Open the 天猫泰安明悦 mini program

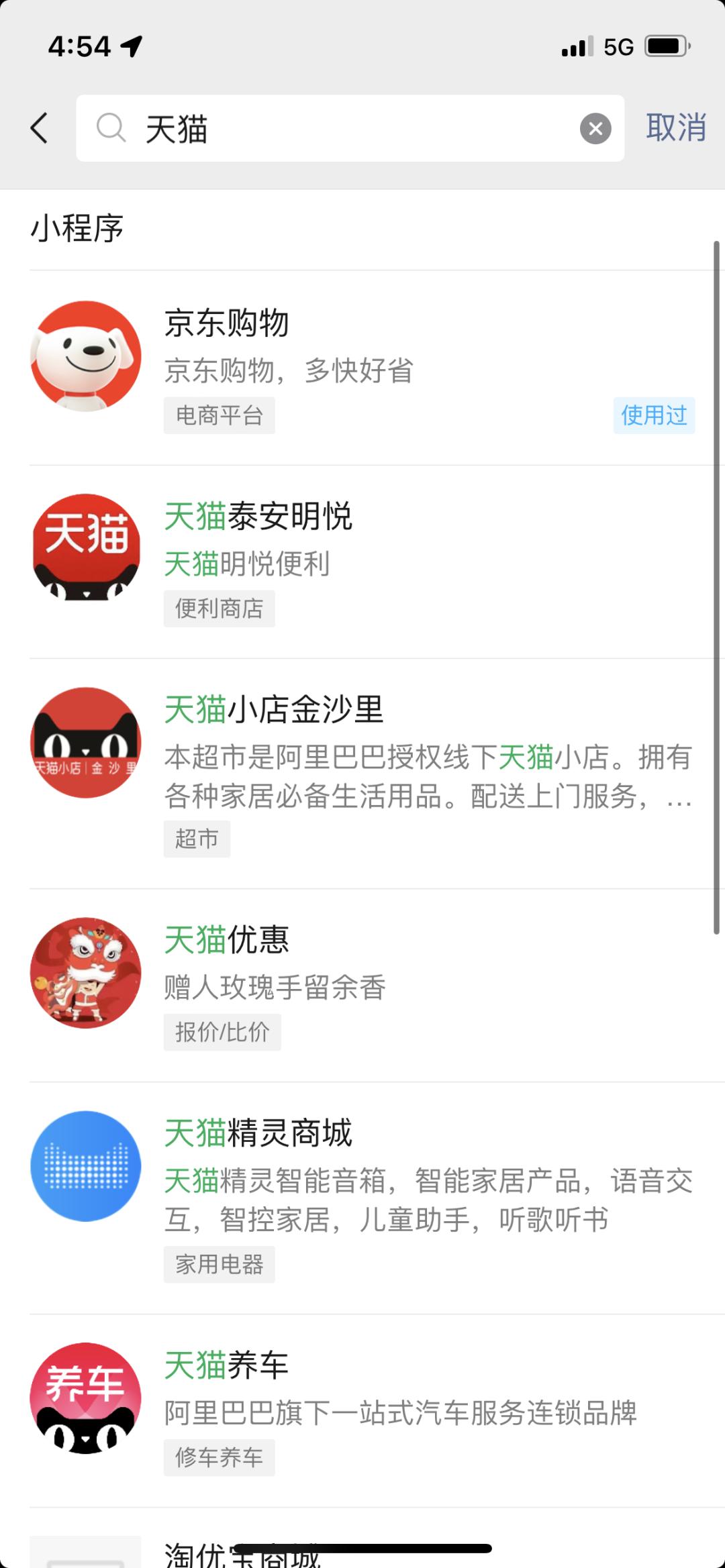click(362, 561)
